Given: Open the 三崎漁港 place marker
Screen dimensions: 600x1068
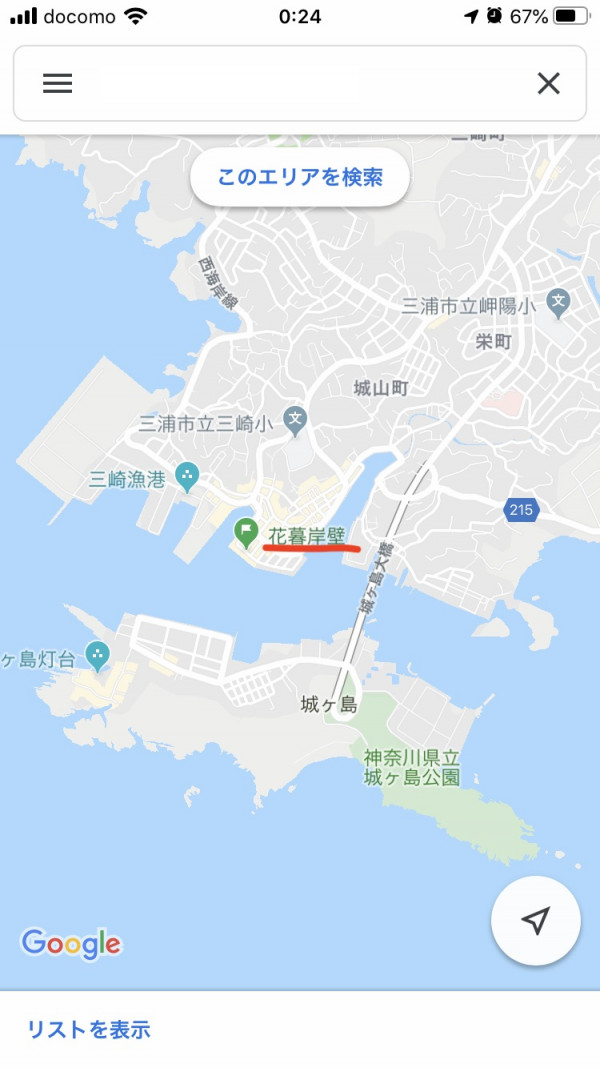Looking at the screenshot, I should coord(187,477).
